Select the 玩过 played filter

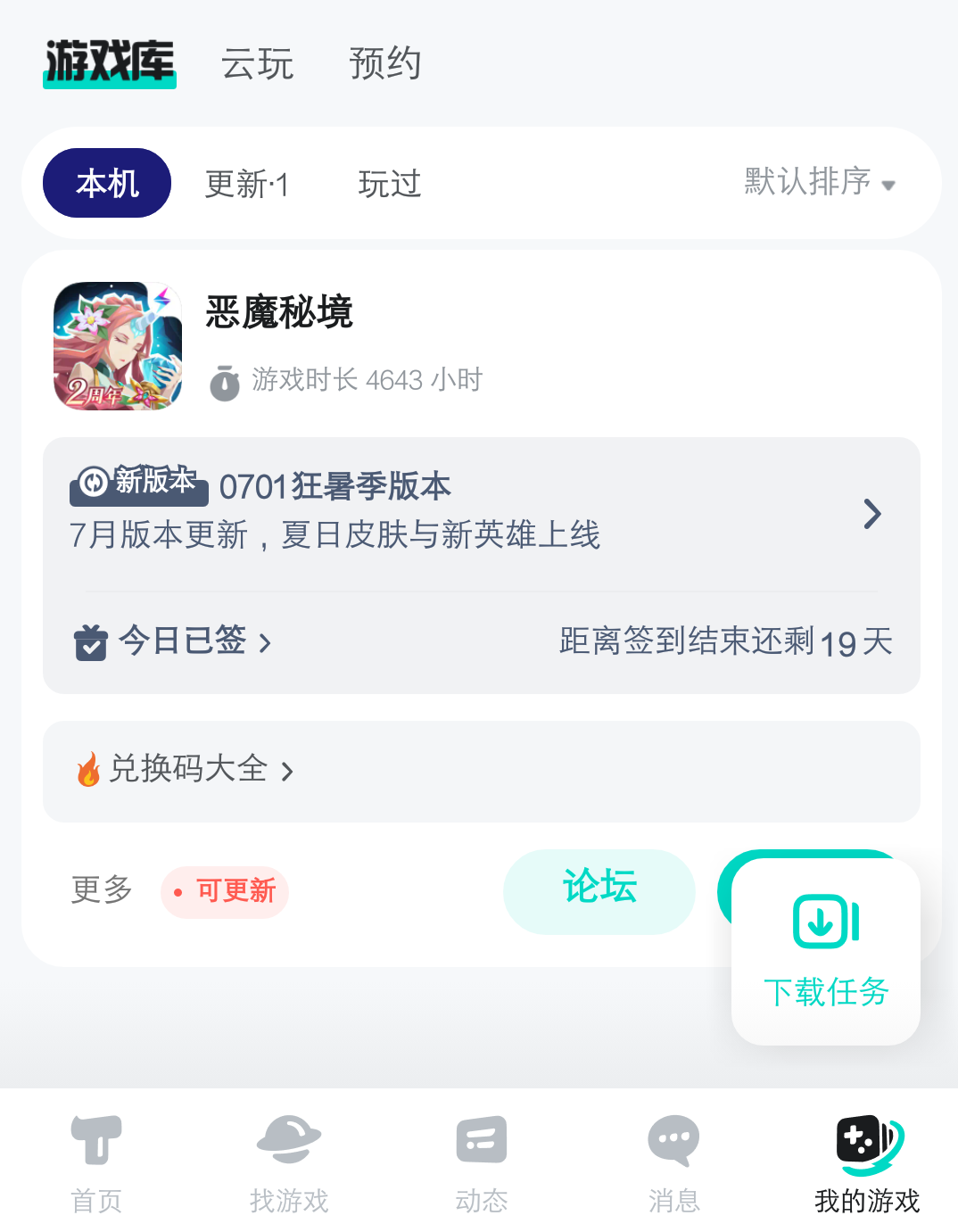click(x=388, y=183)
